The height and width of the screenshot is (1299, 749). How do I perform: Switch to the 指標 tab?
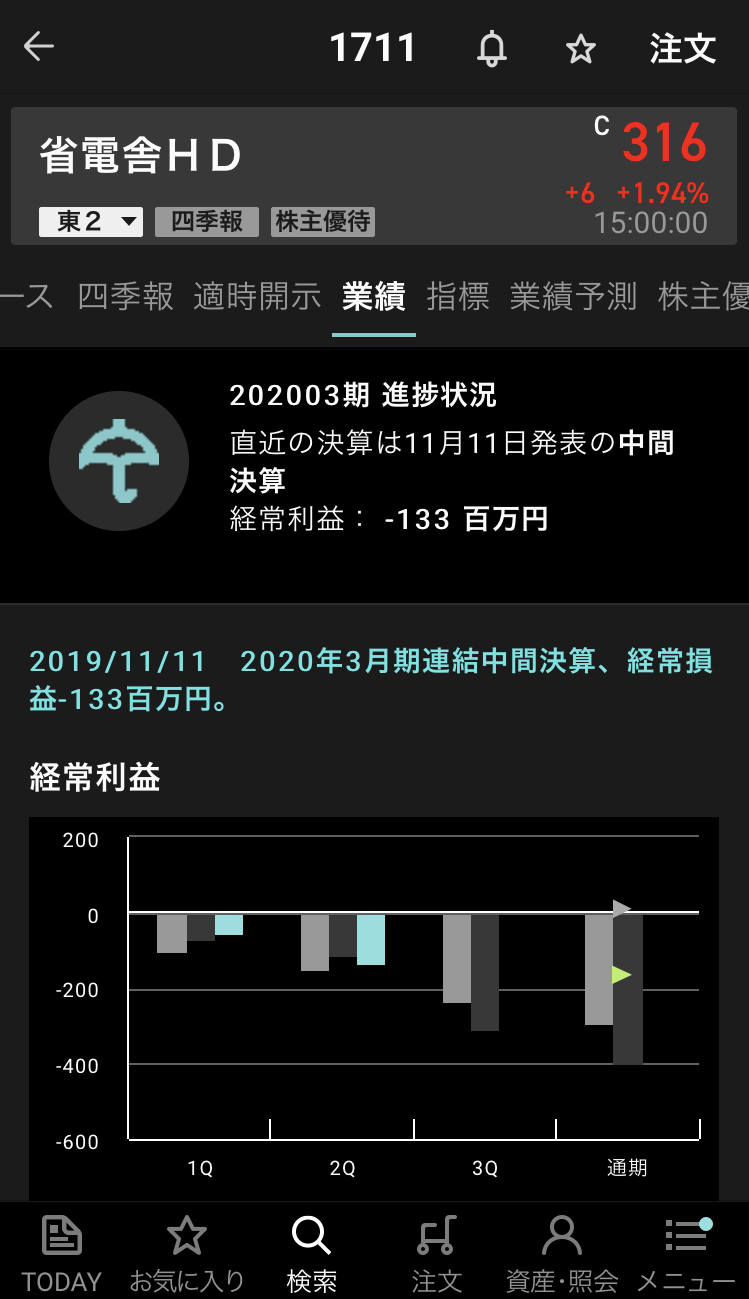(458, 296)
